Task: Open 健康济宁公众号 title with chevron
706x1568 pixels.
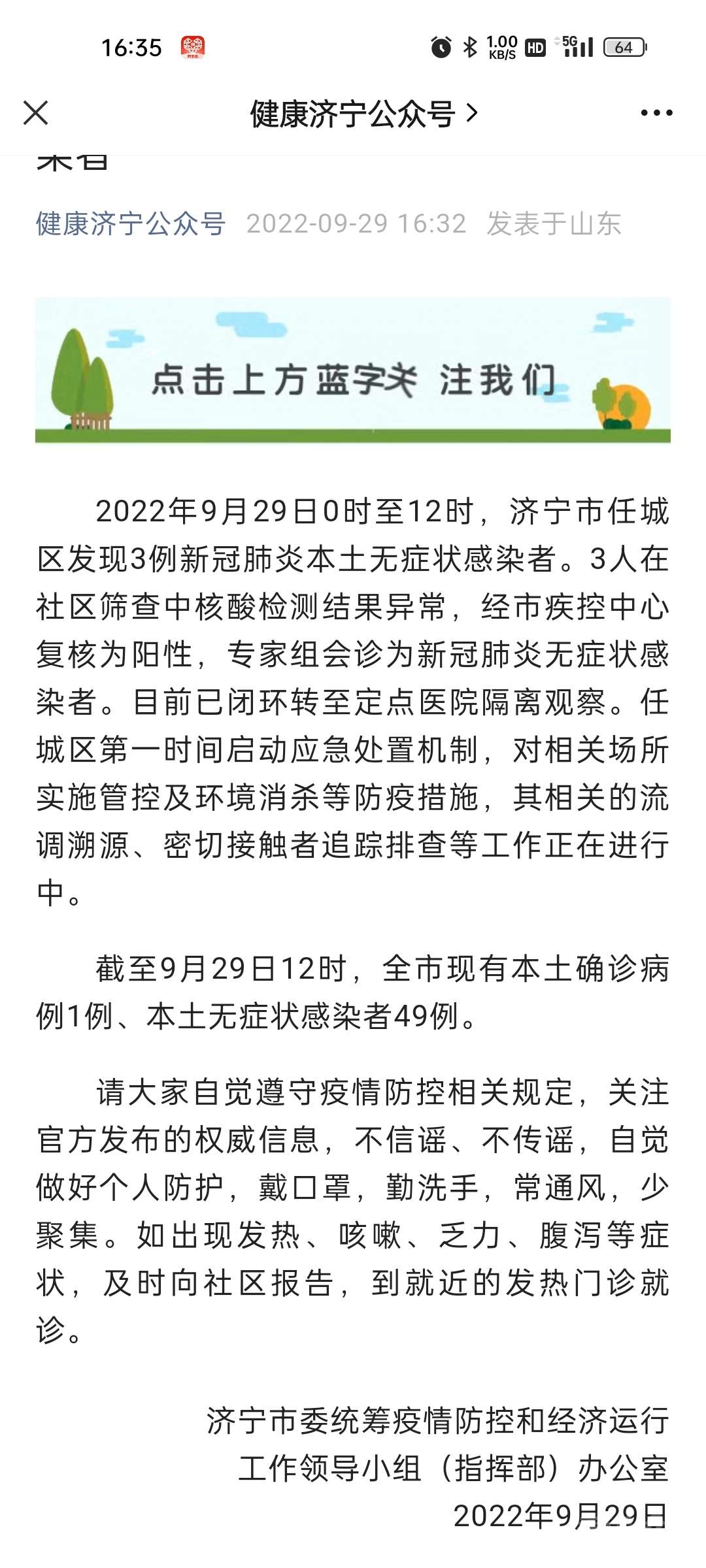Action: (x=364, y=114)
